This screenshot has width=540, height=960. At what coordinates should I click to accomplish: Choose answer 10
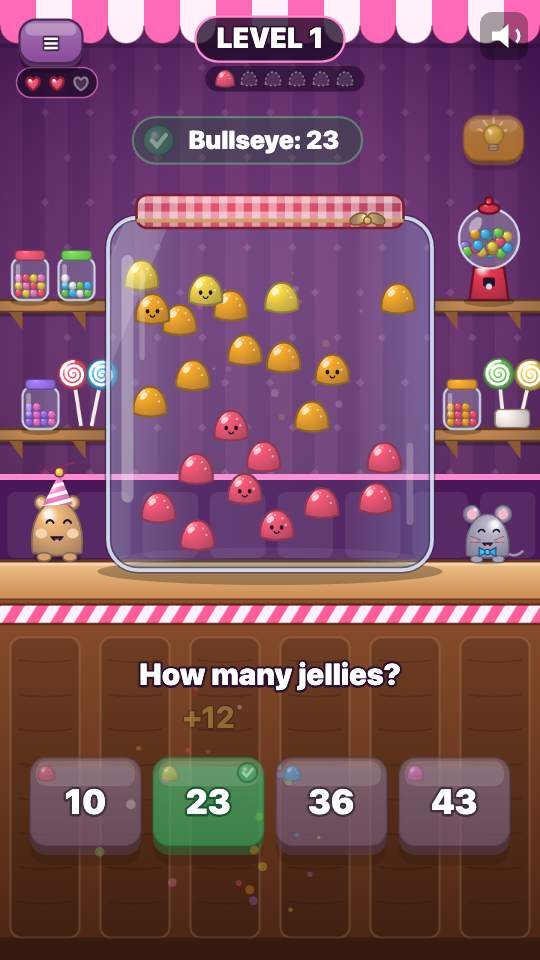pyautogui.click(x=85, y=803)
